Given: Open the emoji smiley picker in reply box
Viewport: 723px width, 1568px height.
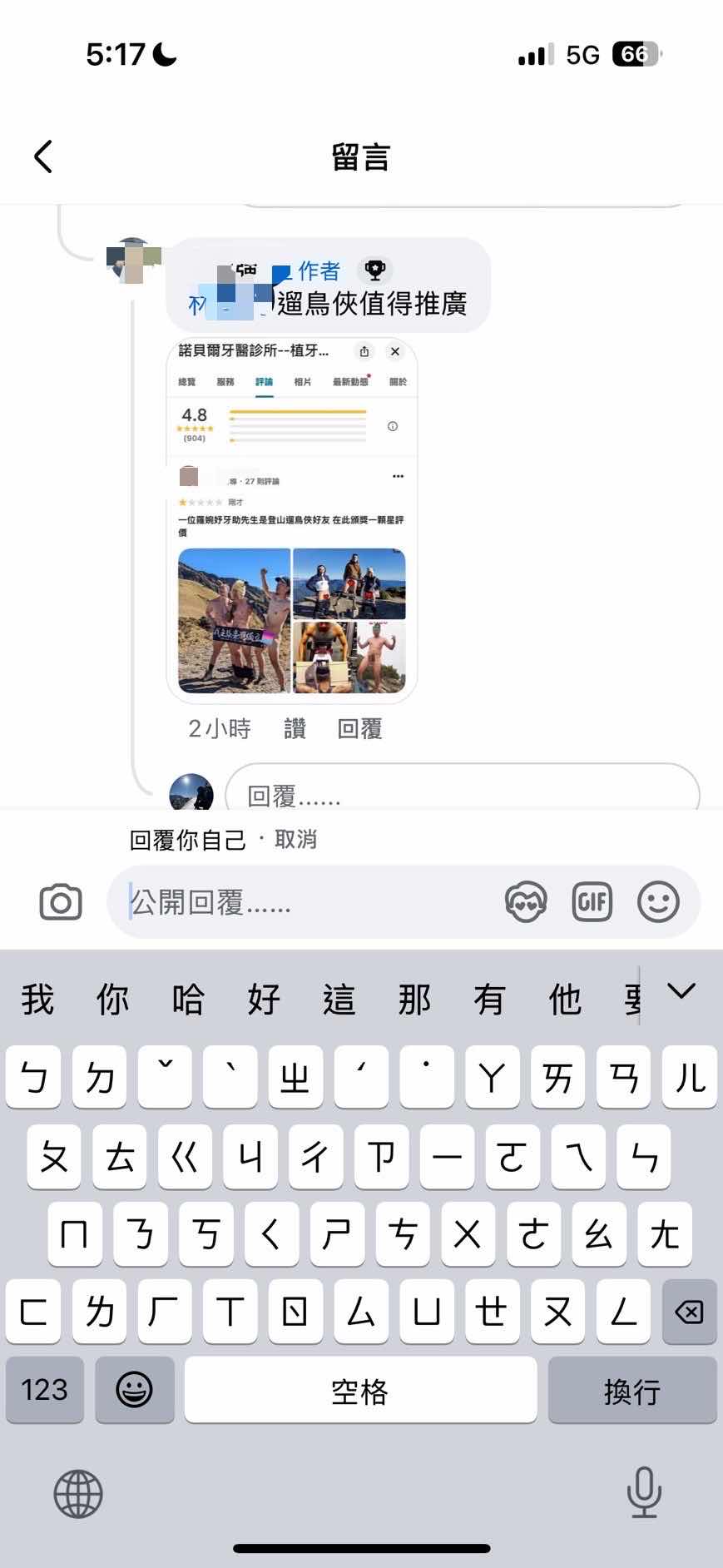Looking at the screenshot, I should click(658, 902).
